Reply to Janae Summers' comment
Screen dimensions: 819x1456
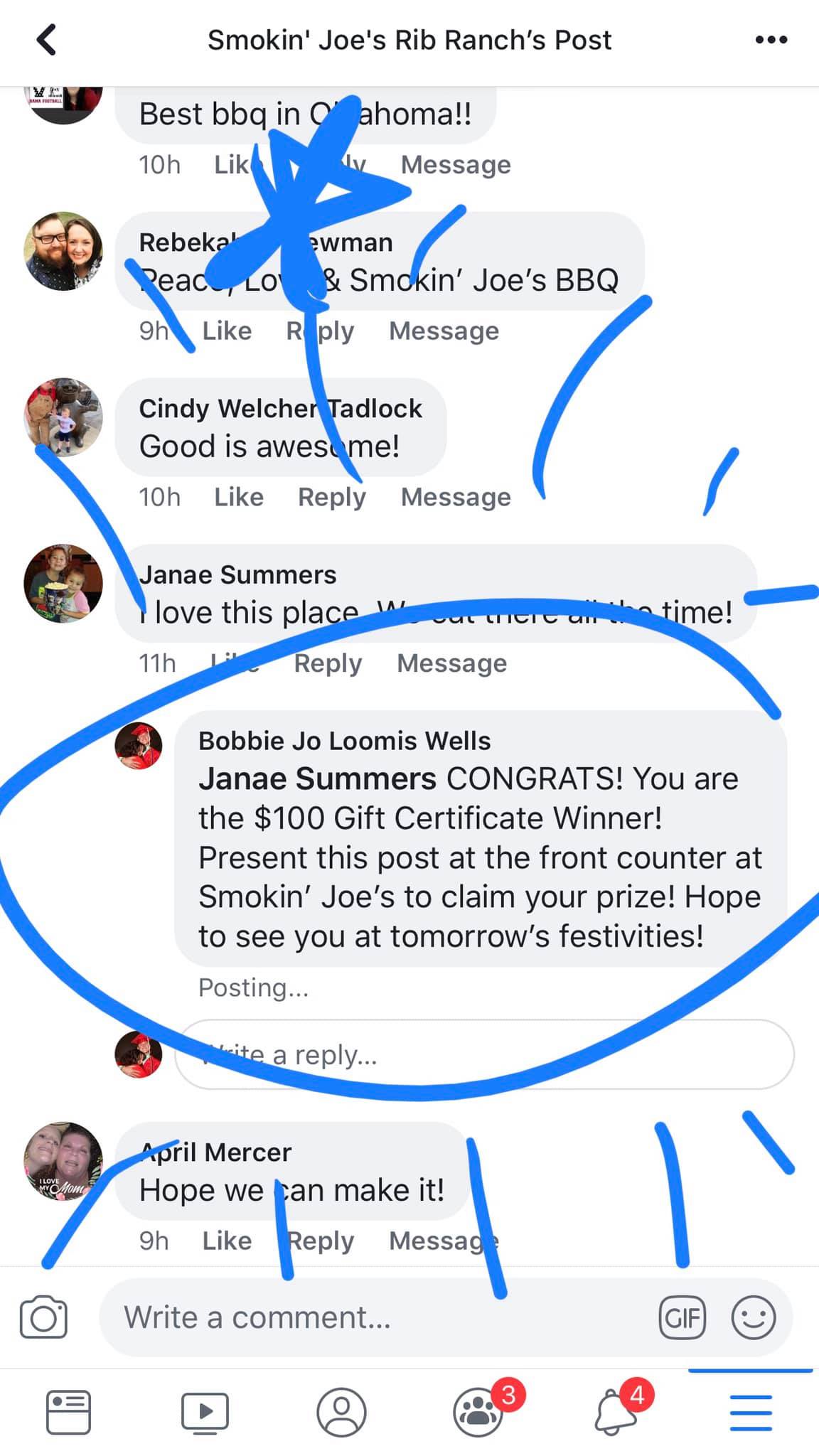(328, 663)
